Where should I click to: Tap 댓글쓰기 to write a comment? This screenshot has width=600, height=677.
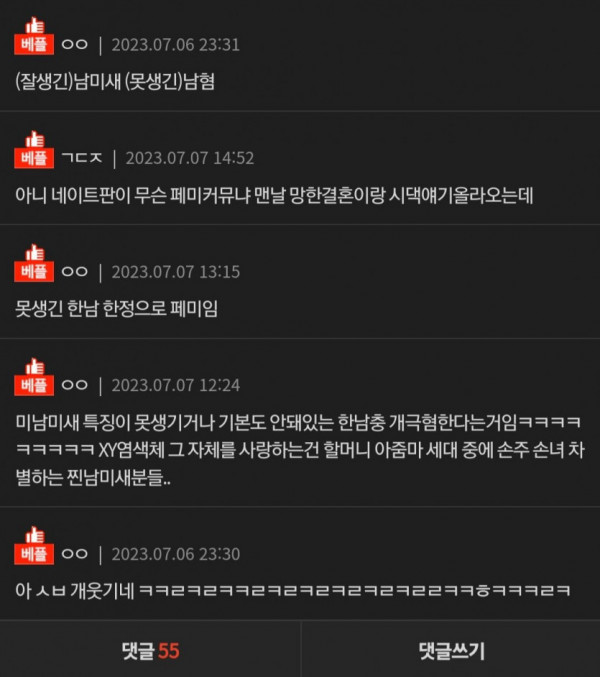pos(451,651)
